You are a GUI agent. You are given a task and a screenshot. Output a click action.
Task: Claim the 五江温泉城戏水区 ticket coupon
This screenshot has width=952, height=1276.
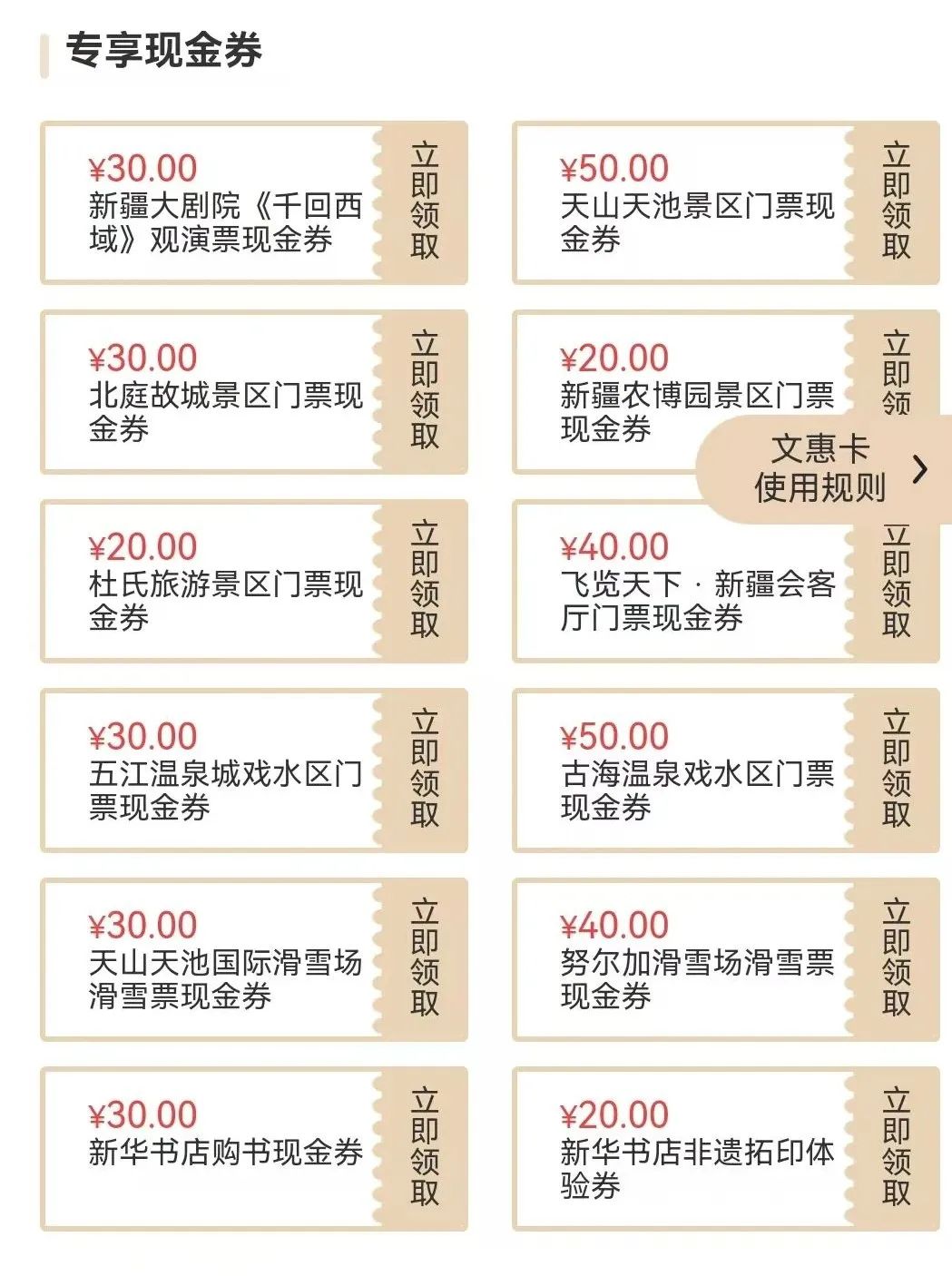(424, 770)
